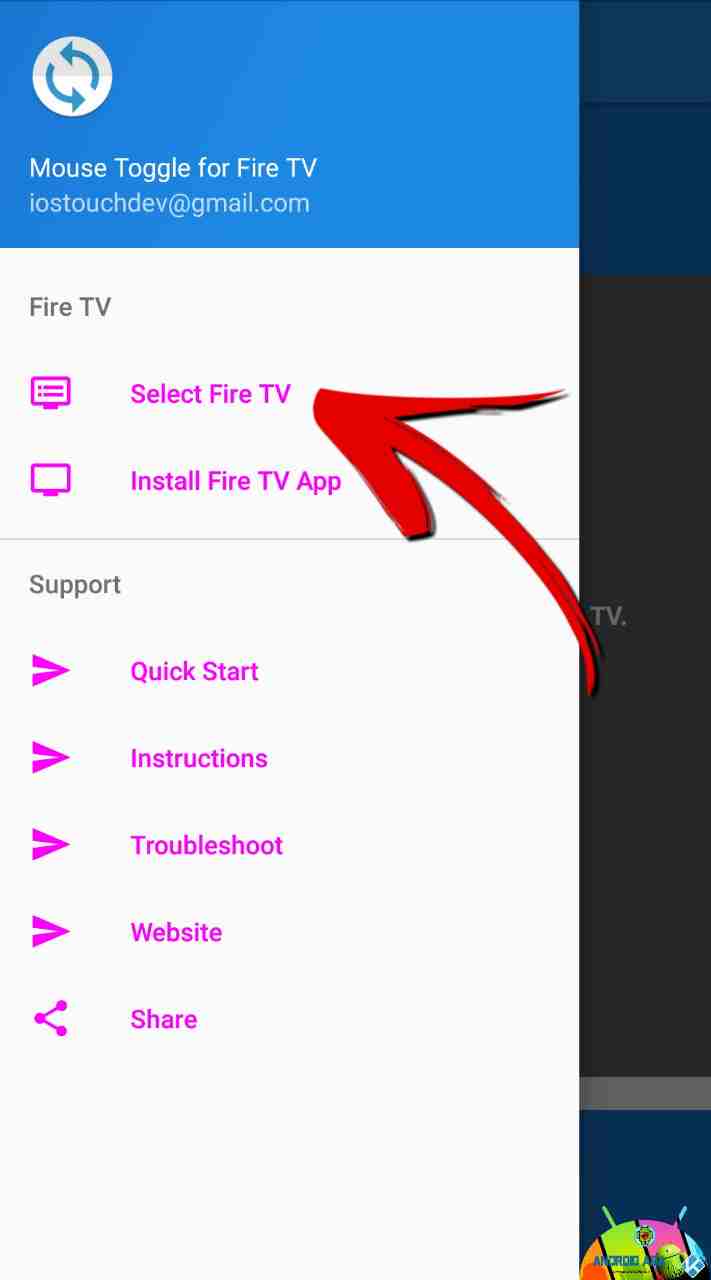
Task: Open Select Fire TV
Action: coord(289,394)
